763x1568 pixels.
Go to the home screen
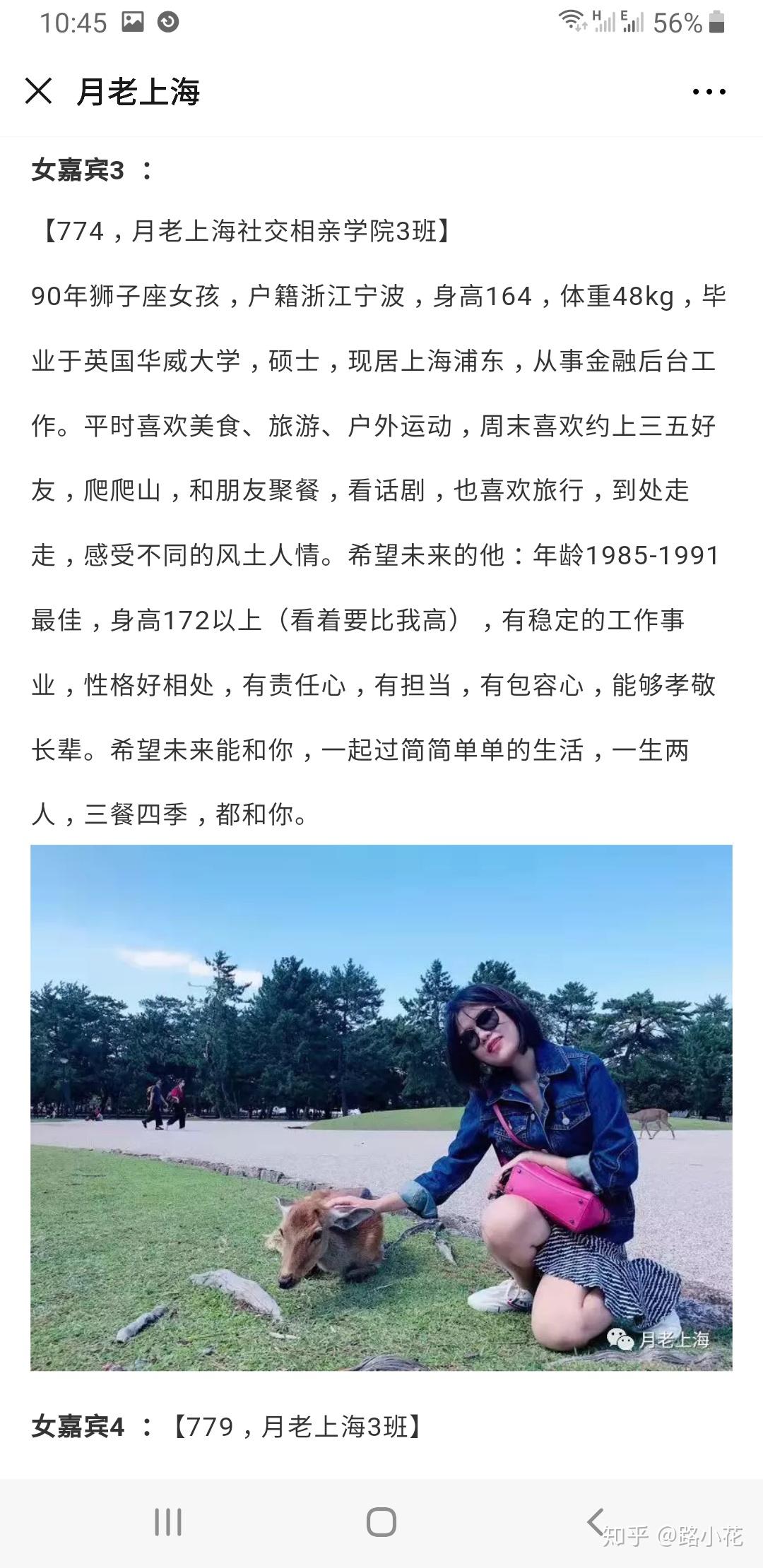(381, 1522)
